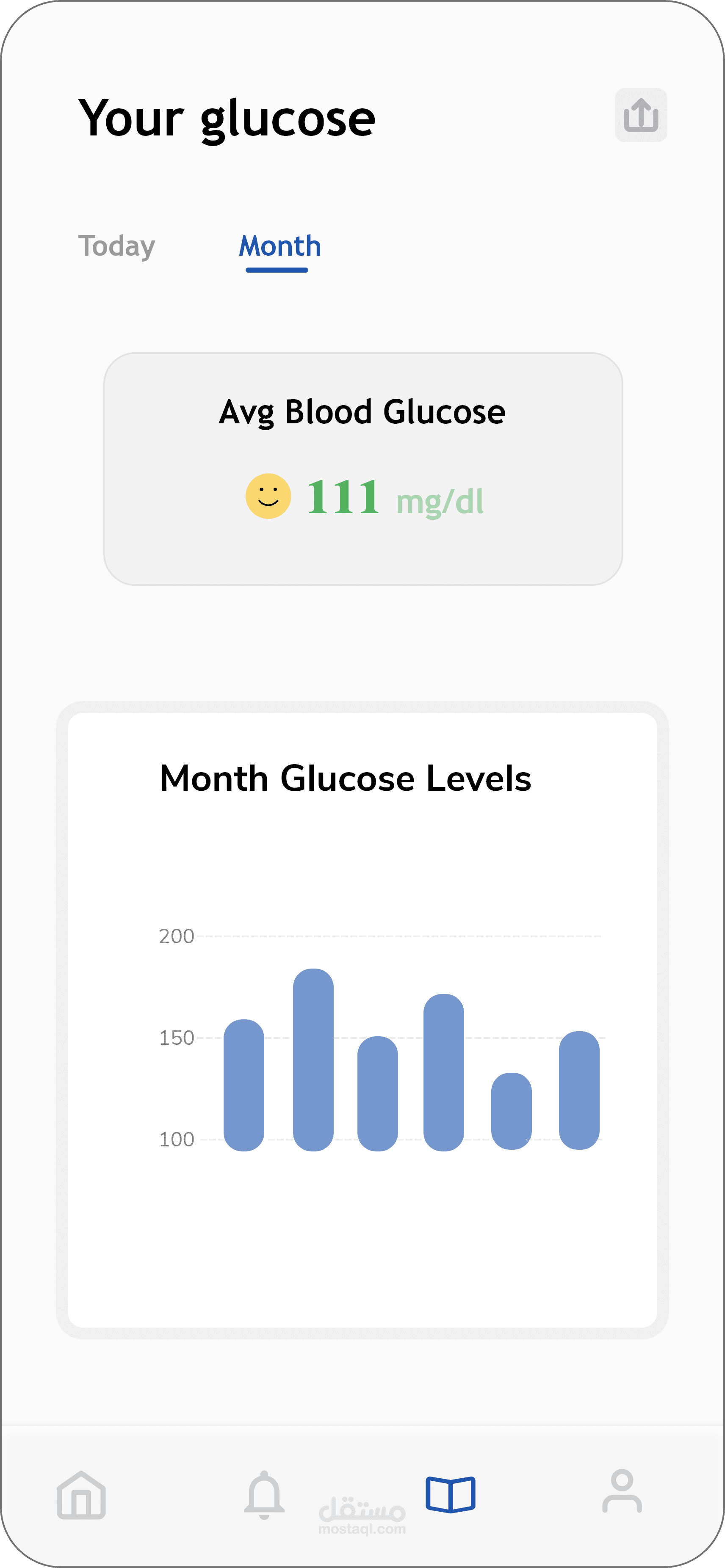
Task: Open the book journal tab
Action: pyautogui.click(x=451, y=1494)
